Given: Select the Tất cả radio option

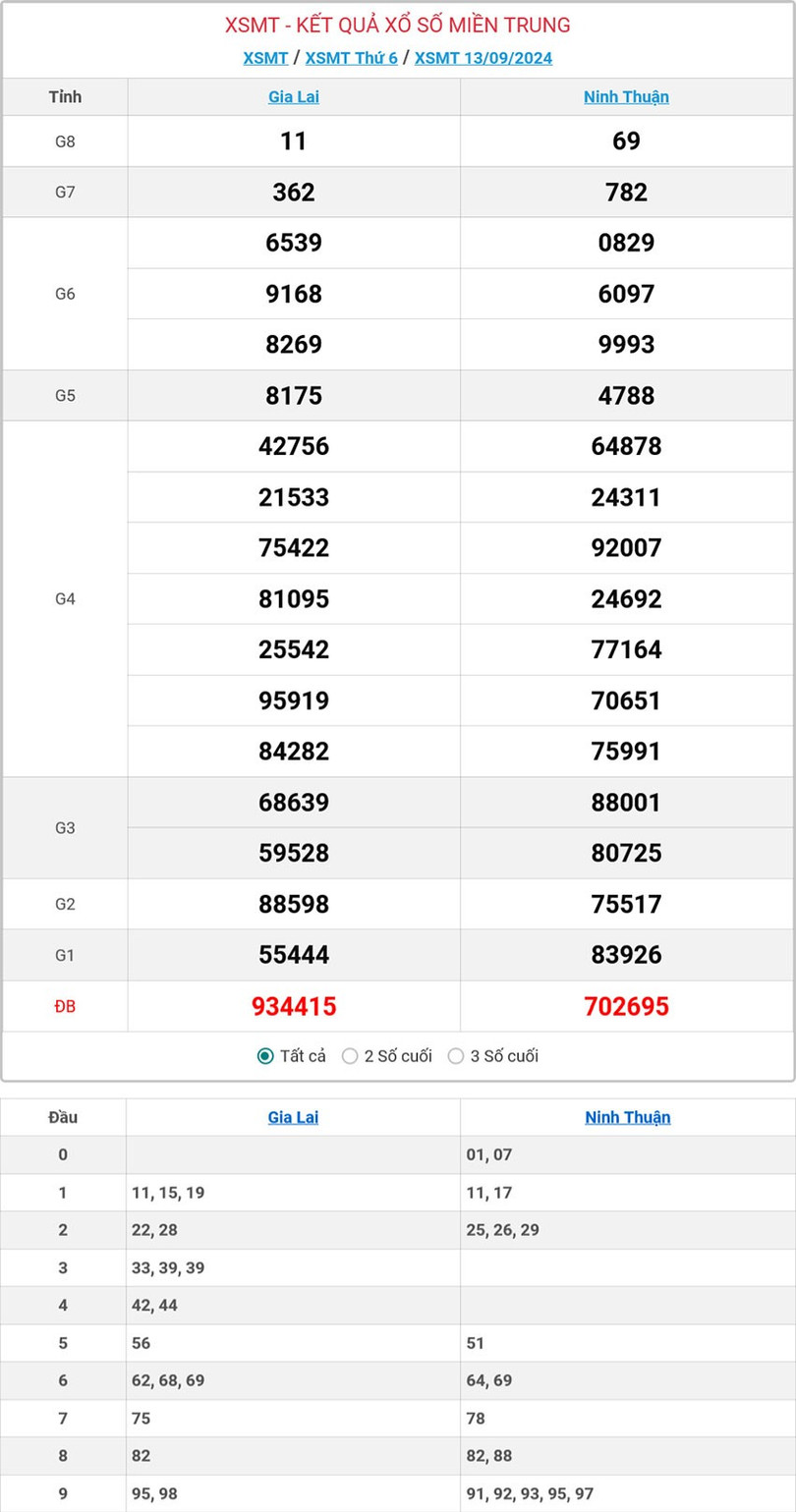Looking at the screenshot, I should click(265, 1056).
